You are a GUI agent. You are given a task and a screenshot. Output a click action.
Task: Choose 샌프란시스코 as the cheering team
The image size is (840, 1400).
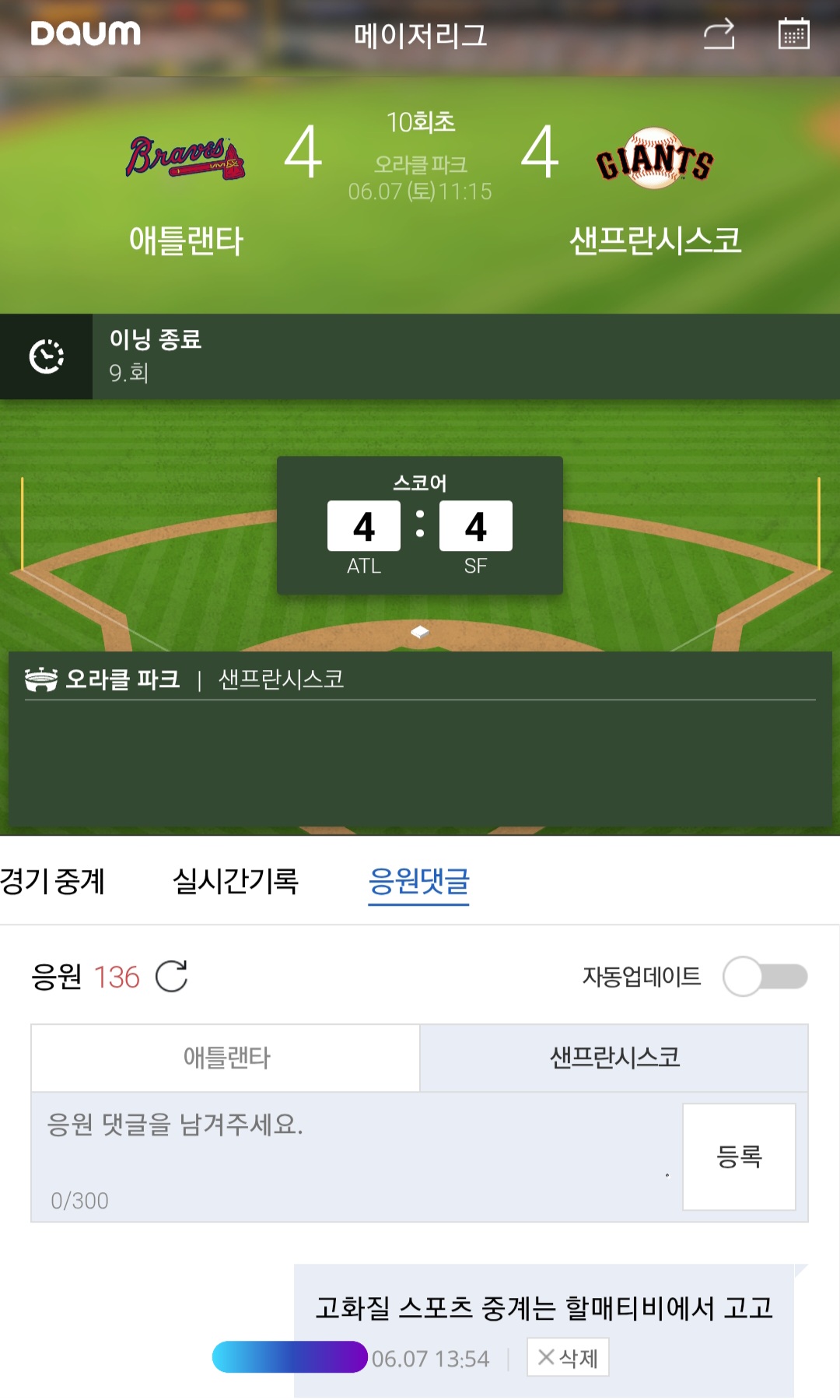click(614, 1058)
